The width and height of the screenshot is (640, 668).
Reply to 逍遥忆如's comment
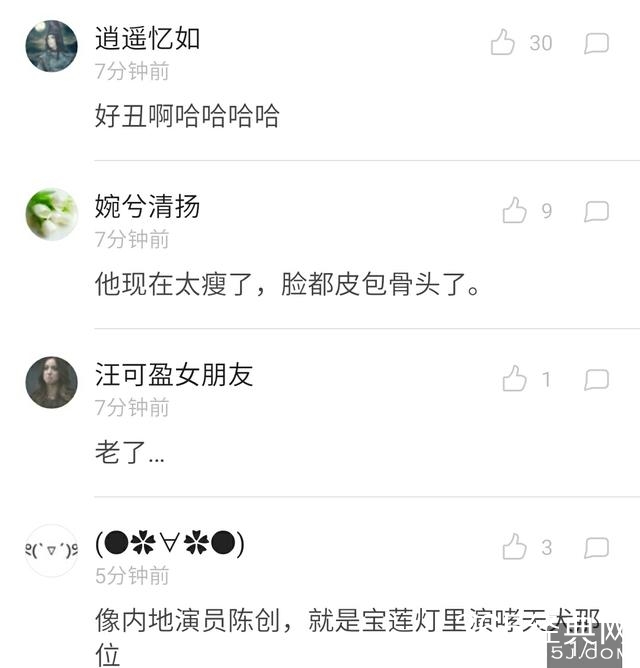pos(597,43)
